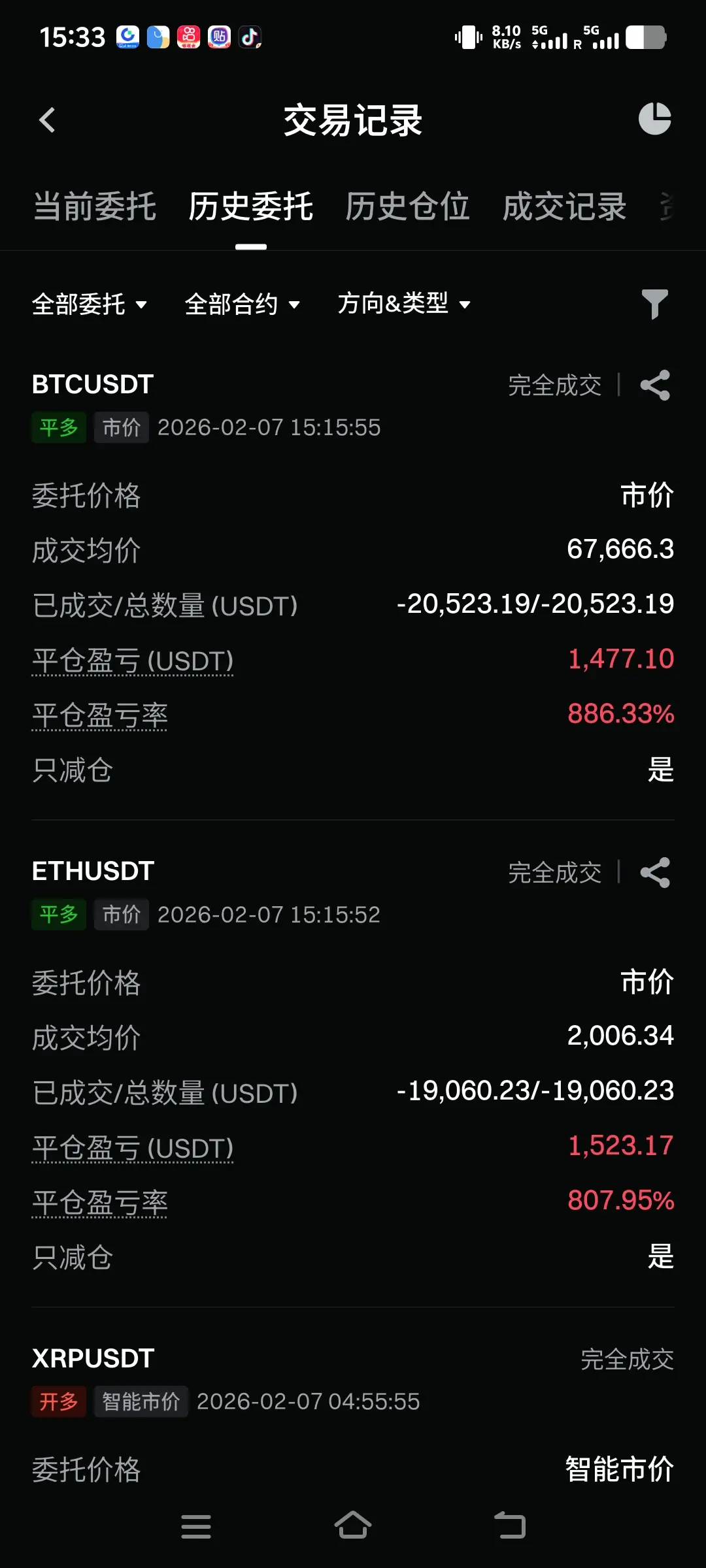The image size is (706, 1568).
Task: Switch to the 当前委托 tab
Action: [x=95, y=206]
